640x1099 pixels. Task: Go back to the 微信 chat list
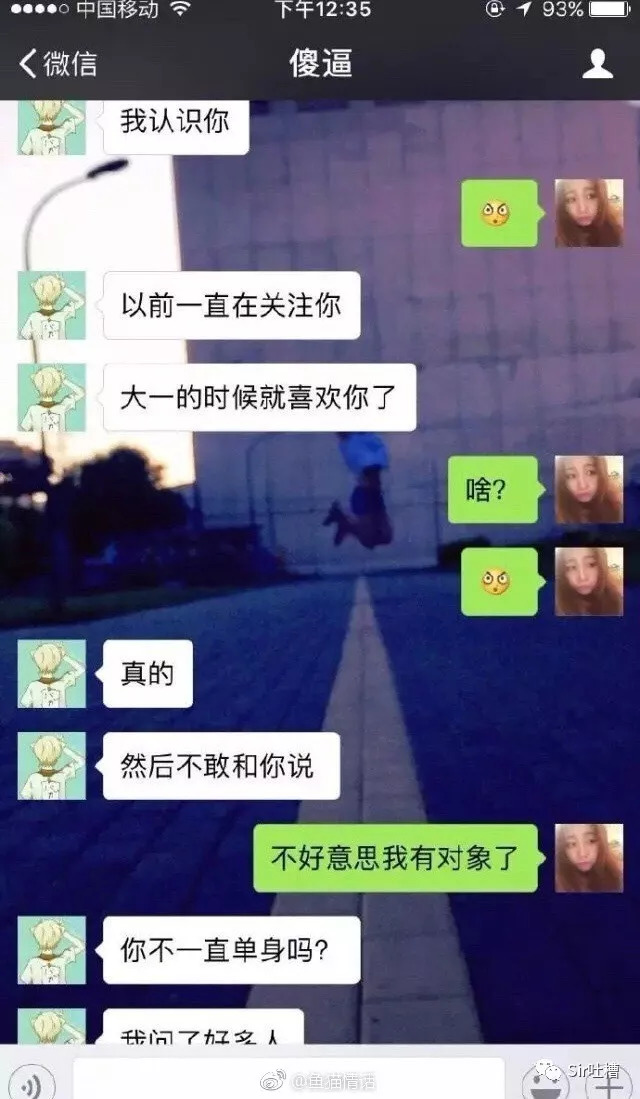pos(58,64)
